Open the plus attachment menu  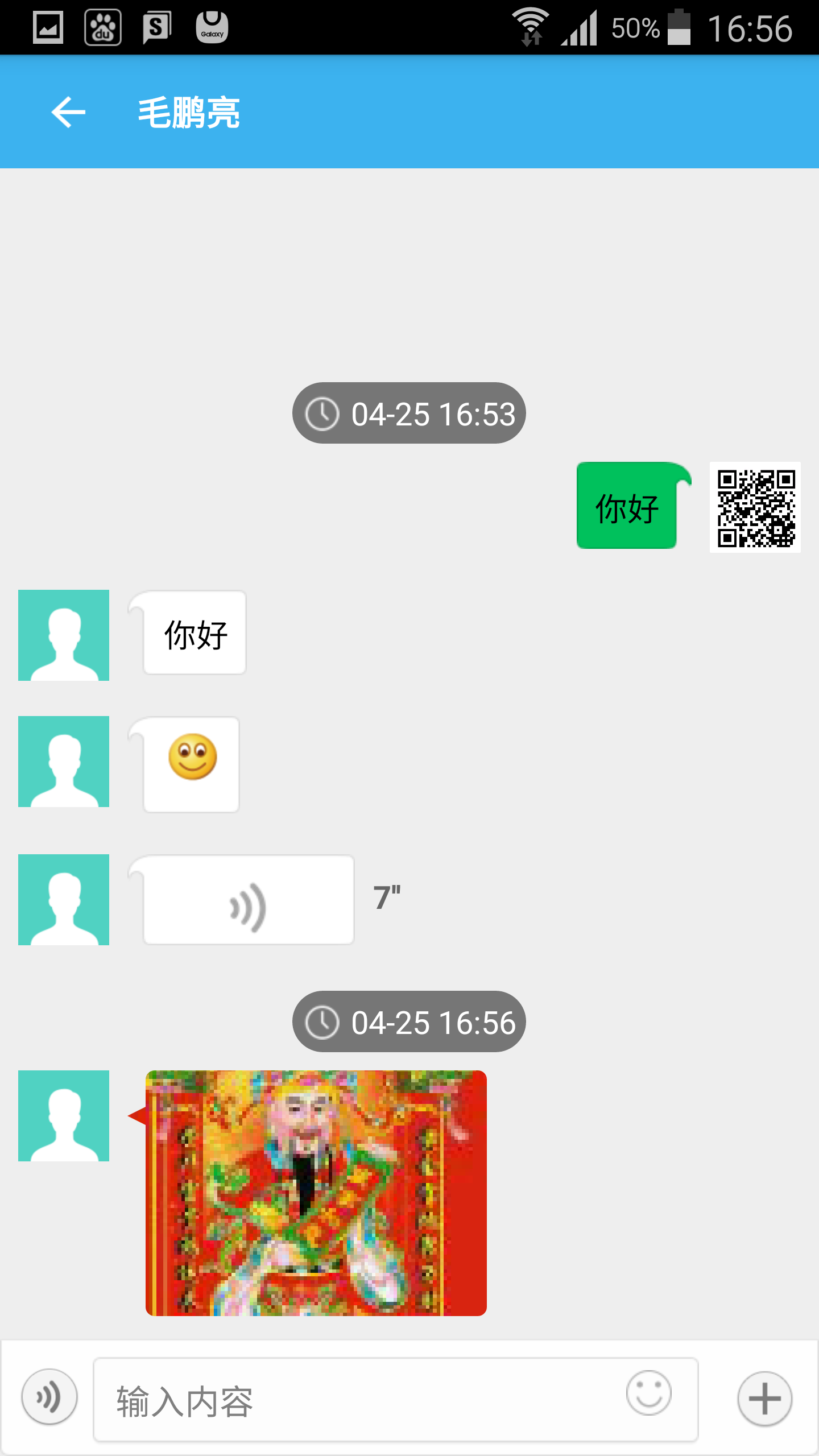click(x=764, y=1399)
